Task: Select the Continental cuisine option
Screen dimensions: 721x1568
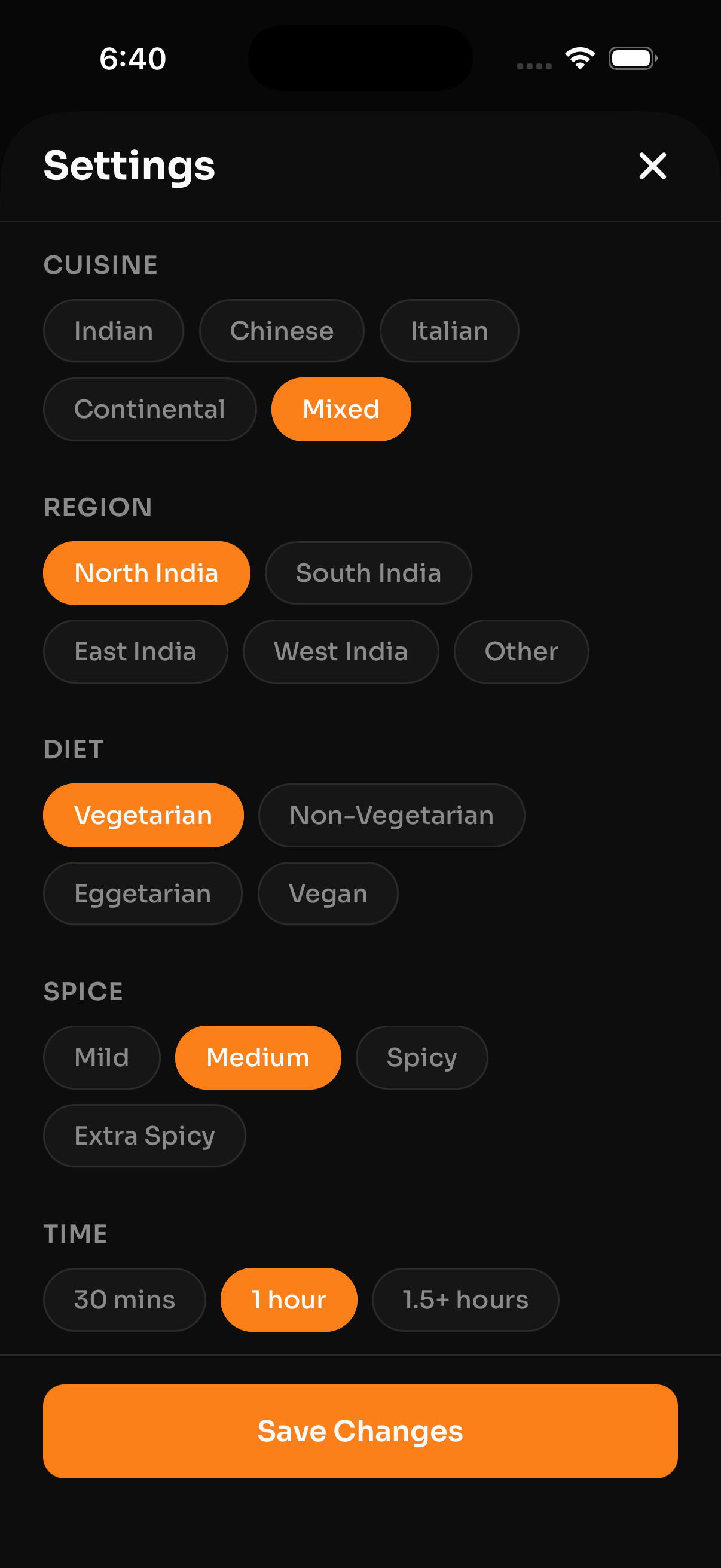Action: tap(149, 409)
